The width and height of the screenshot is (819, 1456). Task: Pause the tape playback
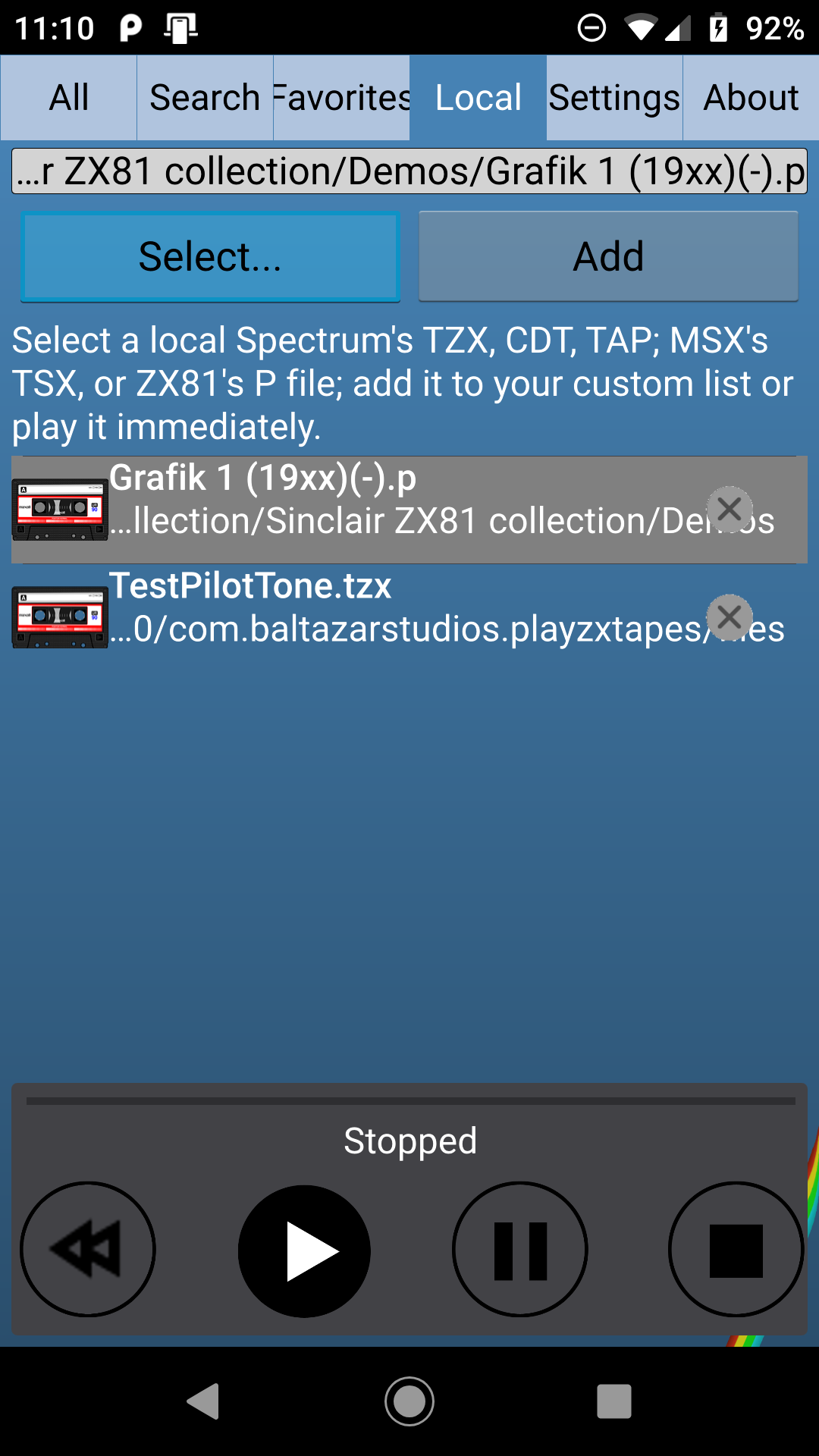pyautogui.click(x=520, y=1249)
